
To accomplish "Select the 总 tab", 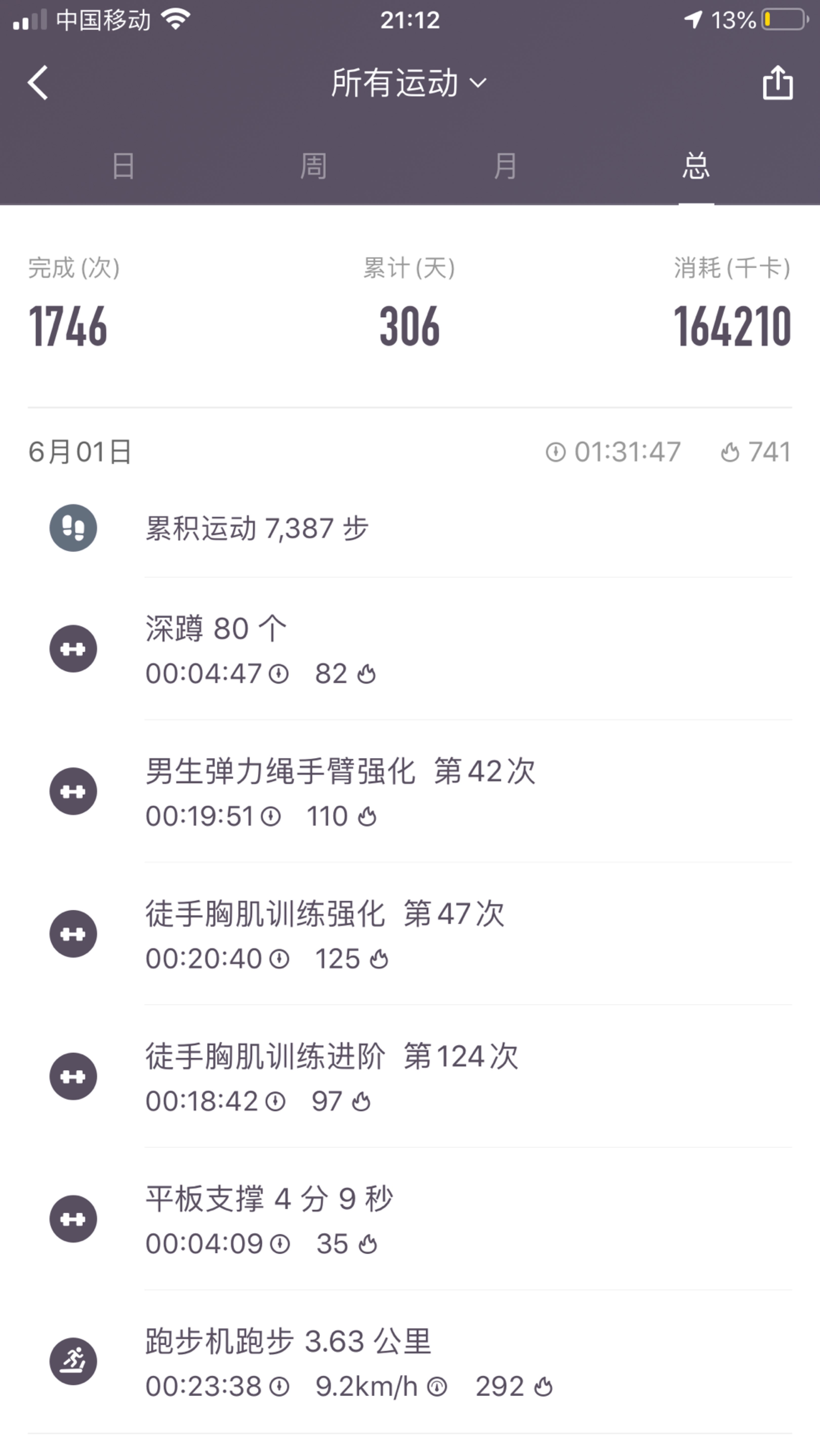I will pyautogui.click(x=696, y=166).
